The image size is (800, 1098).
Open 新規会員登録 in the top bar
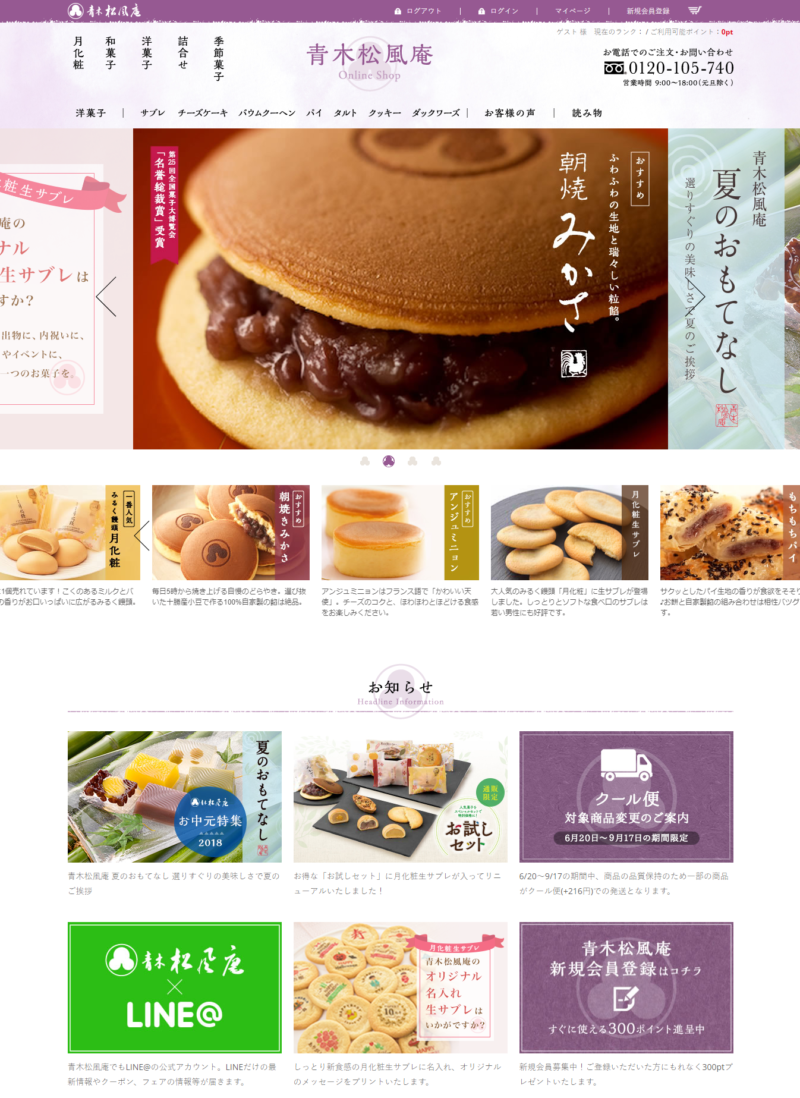[x=647, y=10]
